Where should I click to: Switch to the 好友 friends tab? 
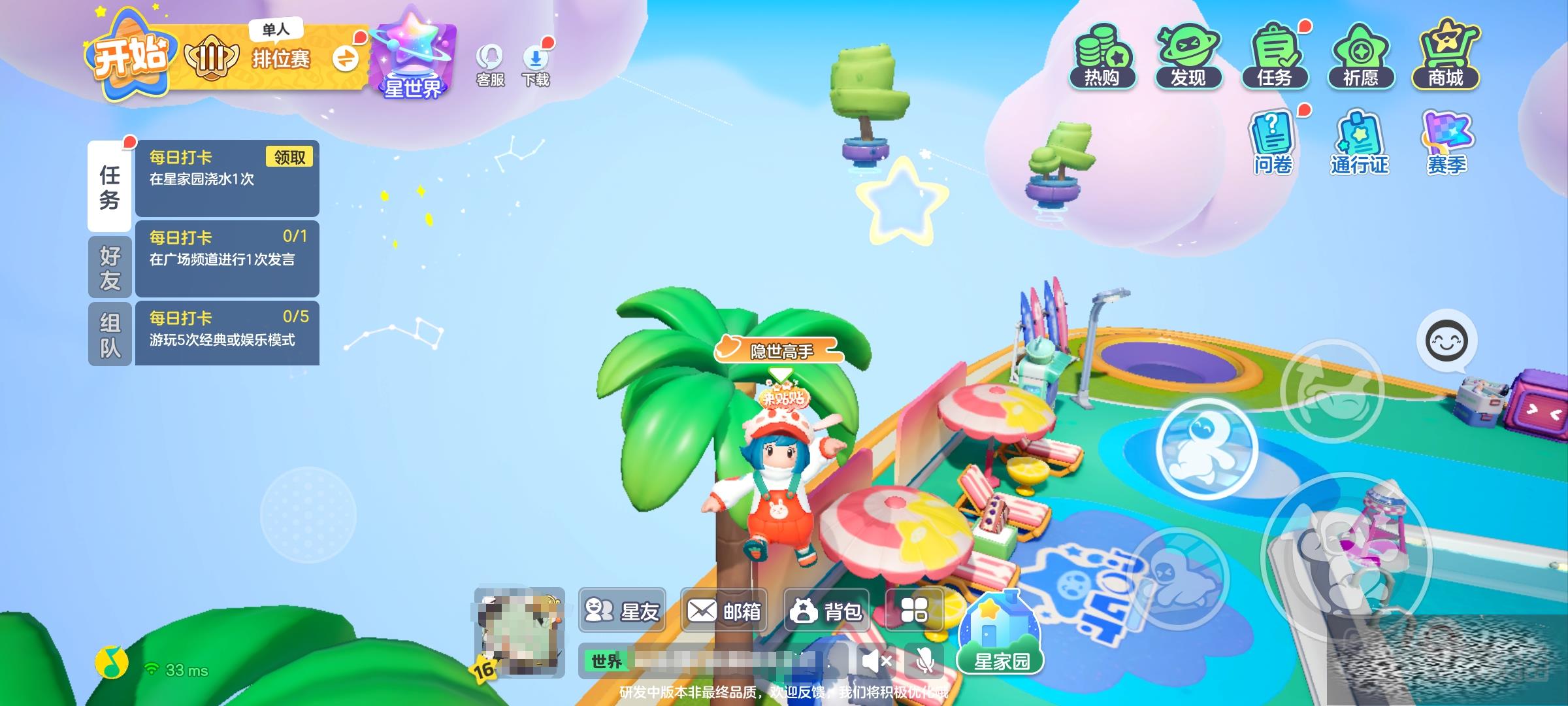(110, 267)
